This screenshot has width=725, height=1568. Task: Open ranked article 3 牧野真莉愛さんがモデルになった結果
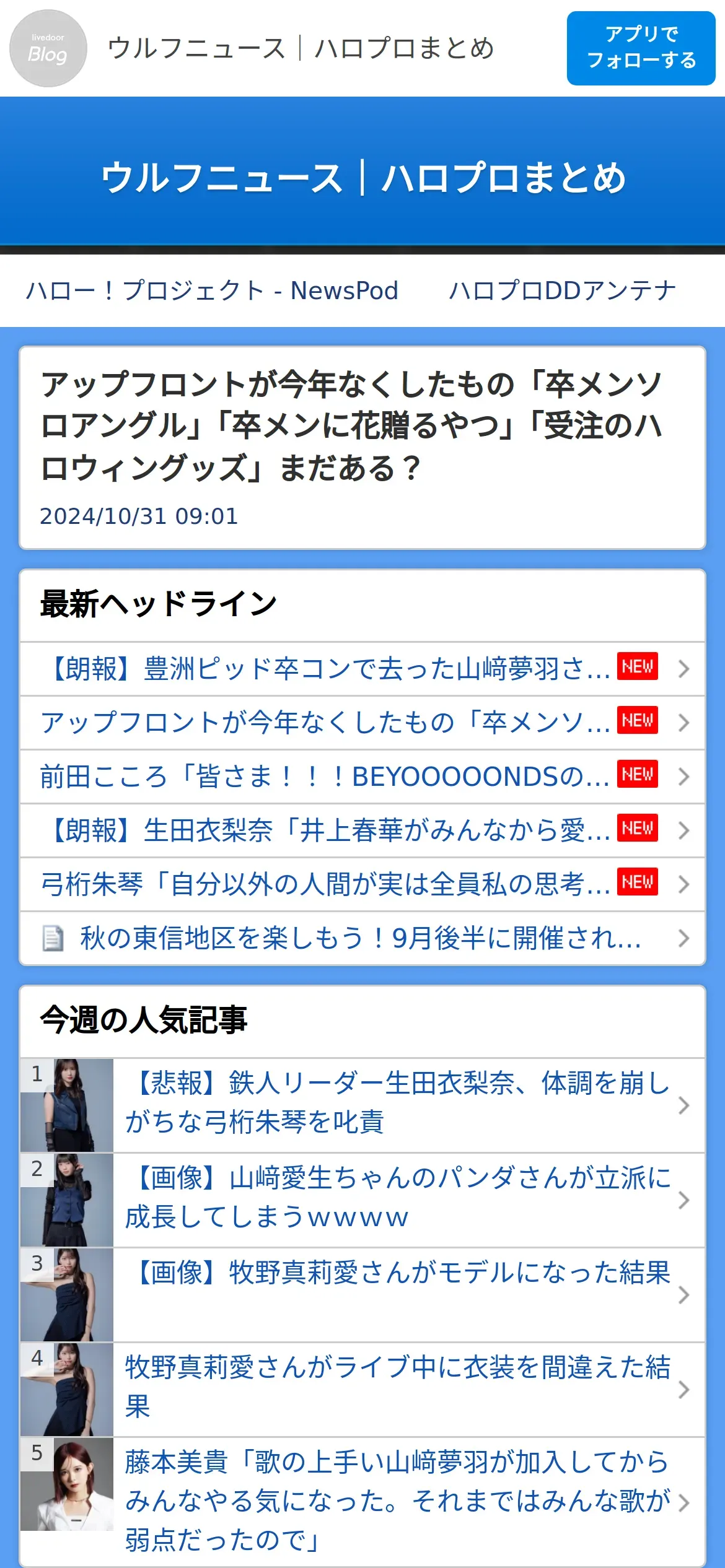pos(362,1295)
